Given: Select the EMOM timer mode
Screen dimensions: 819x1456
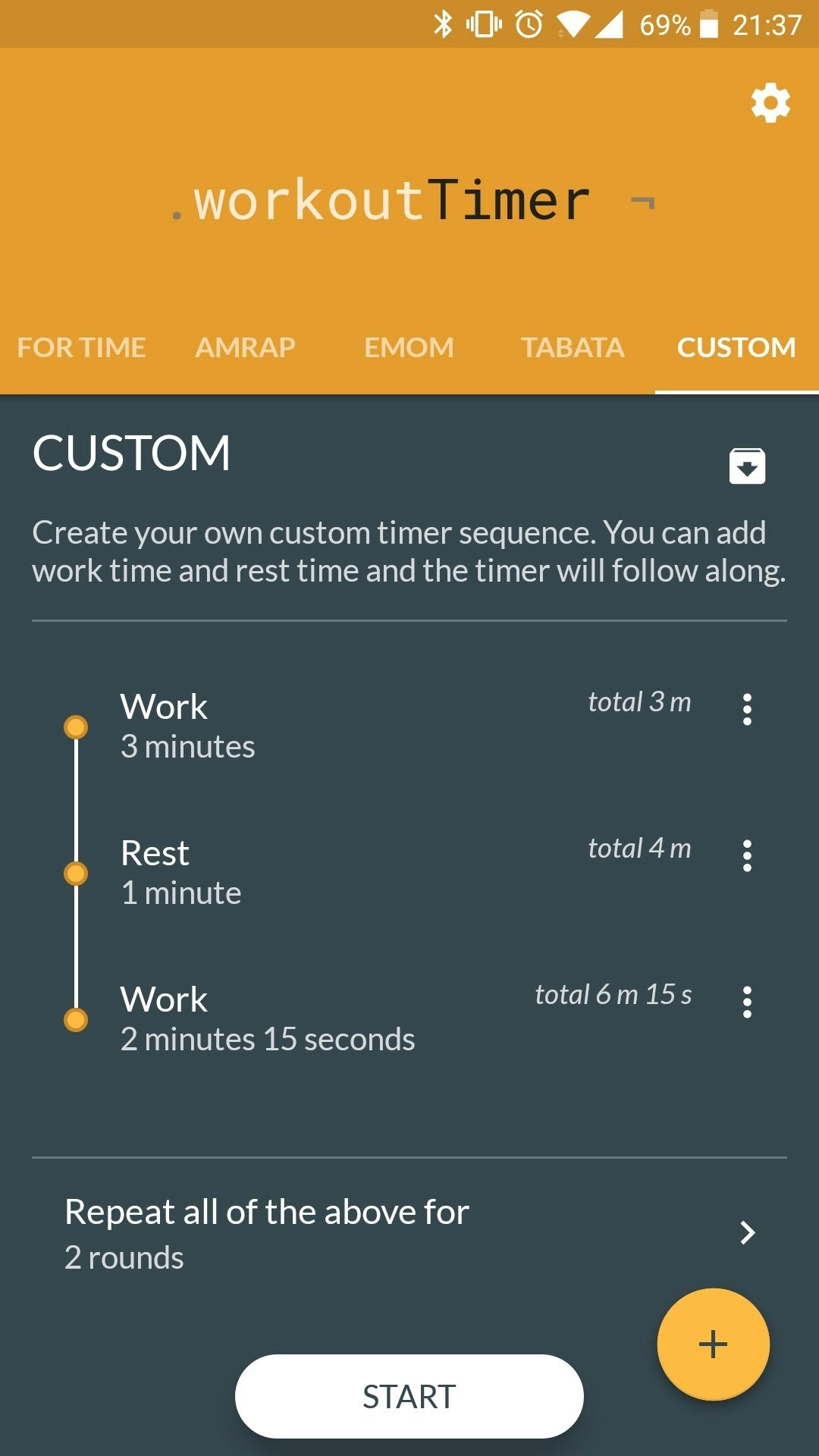Looking at the screenshot, I should coord(409,347).
